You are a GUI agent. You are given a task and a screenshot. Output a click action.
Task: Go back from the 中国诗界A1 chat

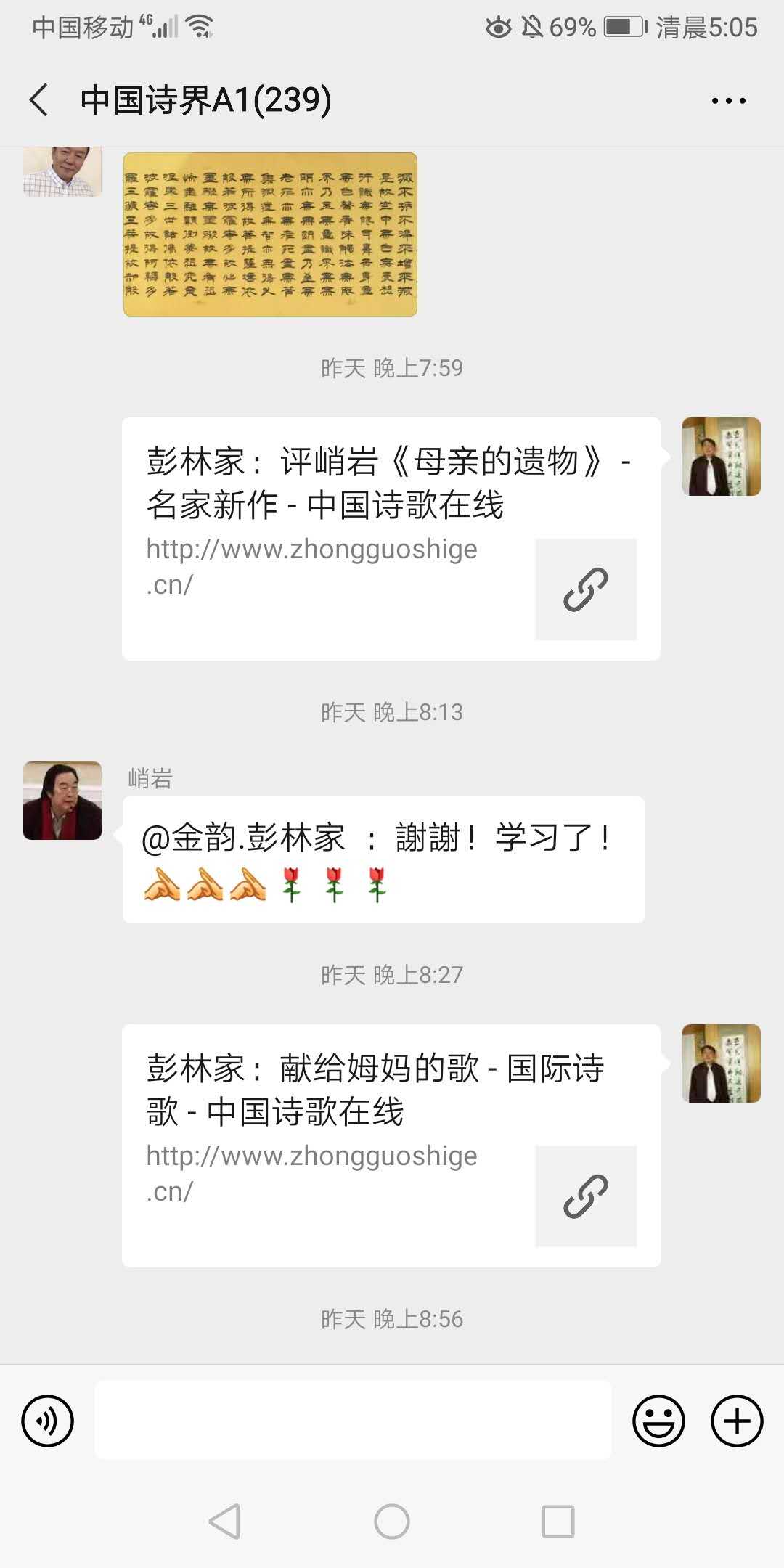[40, 100]
